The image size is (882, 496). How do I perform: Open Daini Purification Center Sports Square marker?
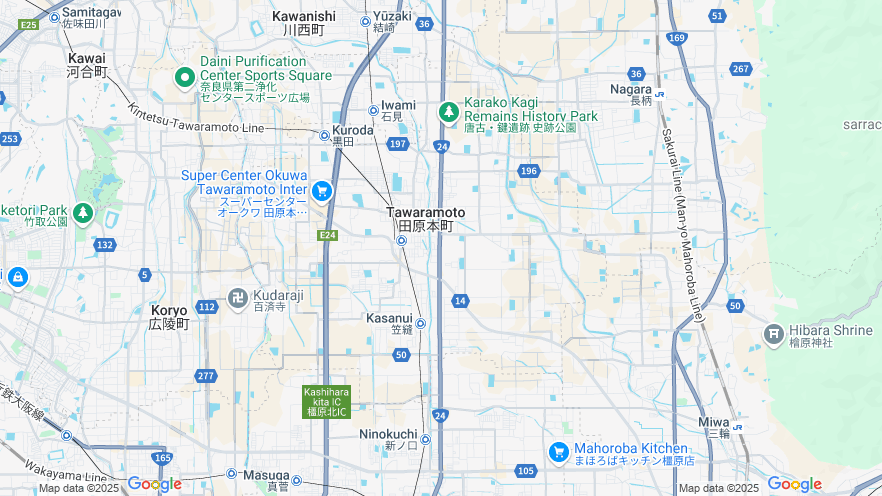(x=184, y=77)
